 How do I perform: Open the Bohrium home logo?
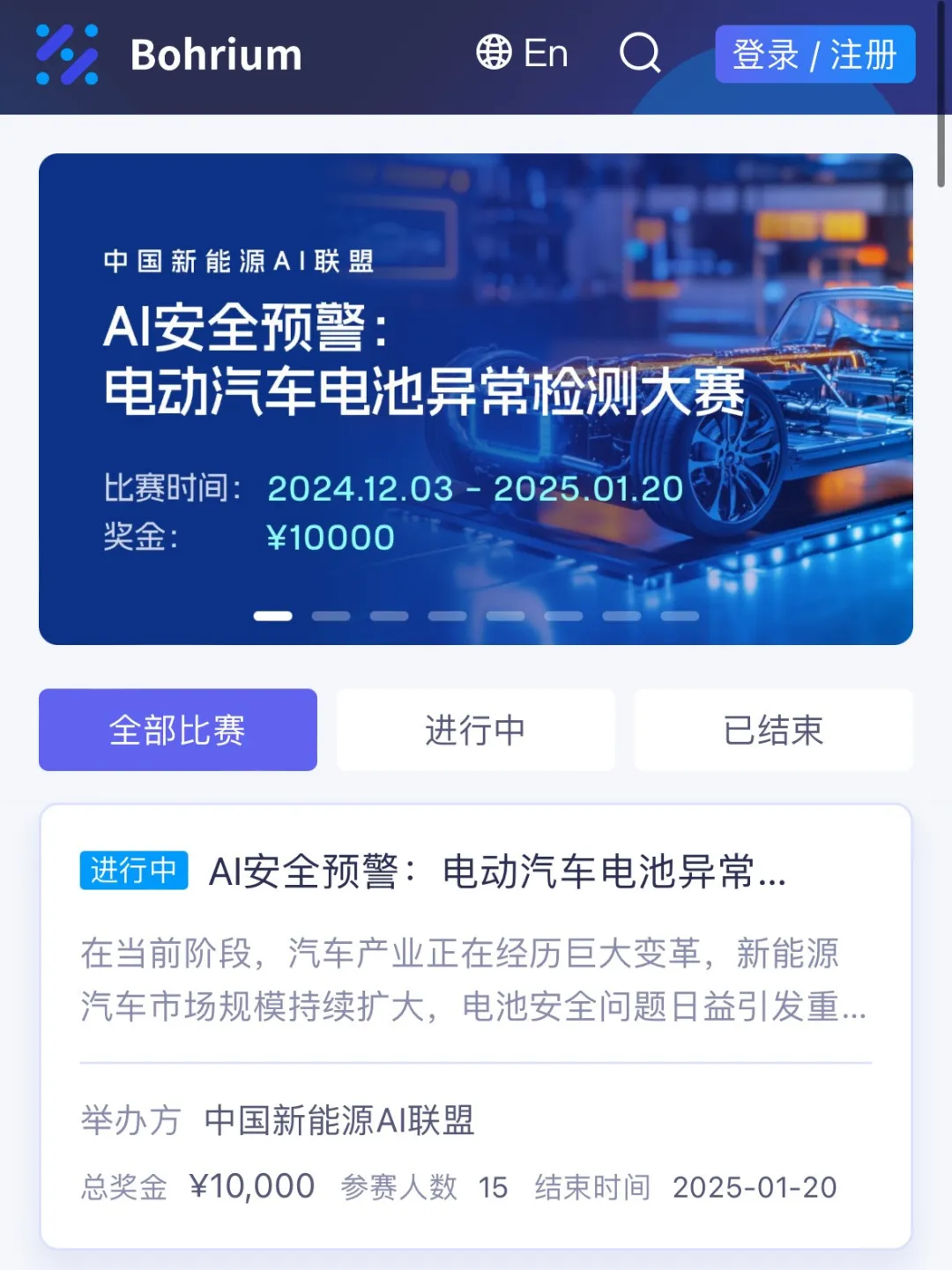point(169,55)
